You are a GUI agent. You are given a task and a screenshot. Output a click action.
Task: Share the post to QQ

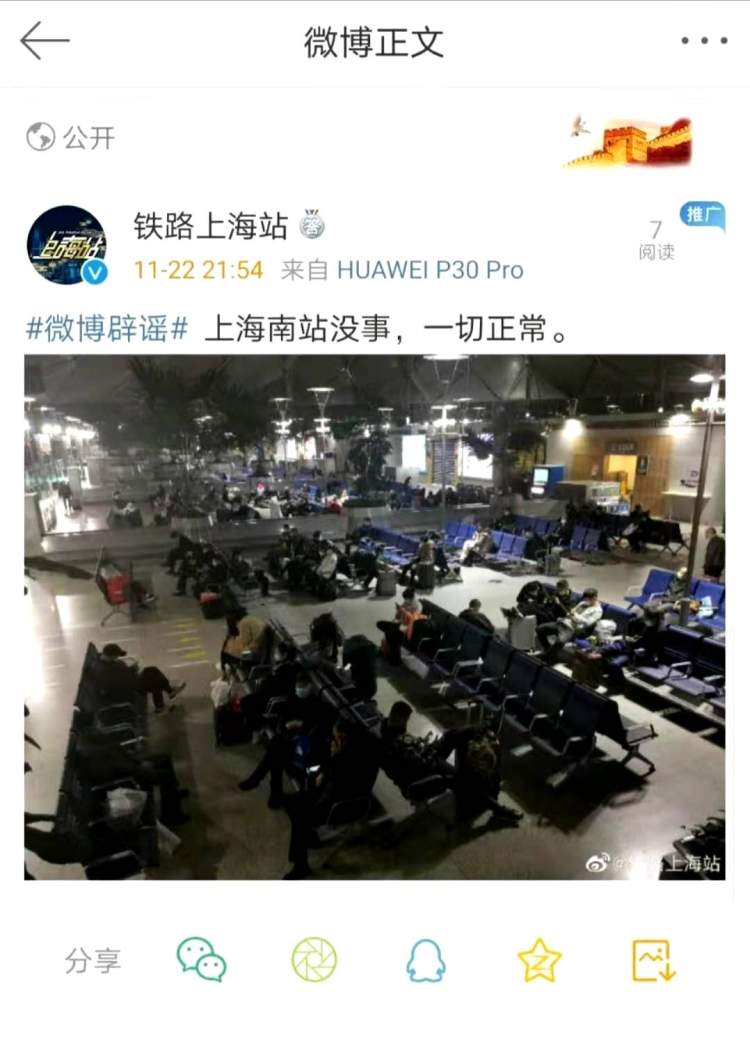coord(426,960)
